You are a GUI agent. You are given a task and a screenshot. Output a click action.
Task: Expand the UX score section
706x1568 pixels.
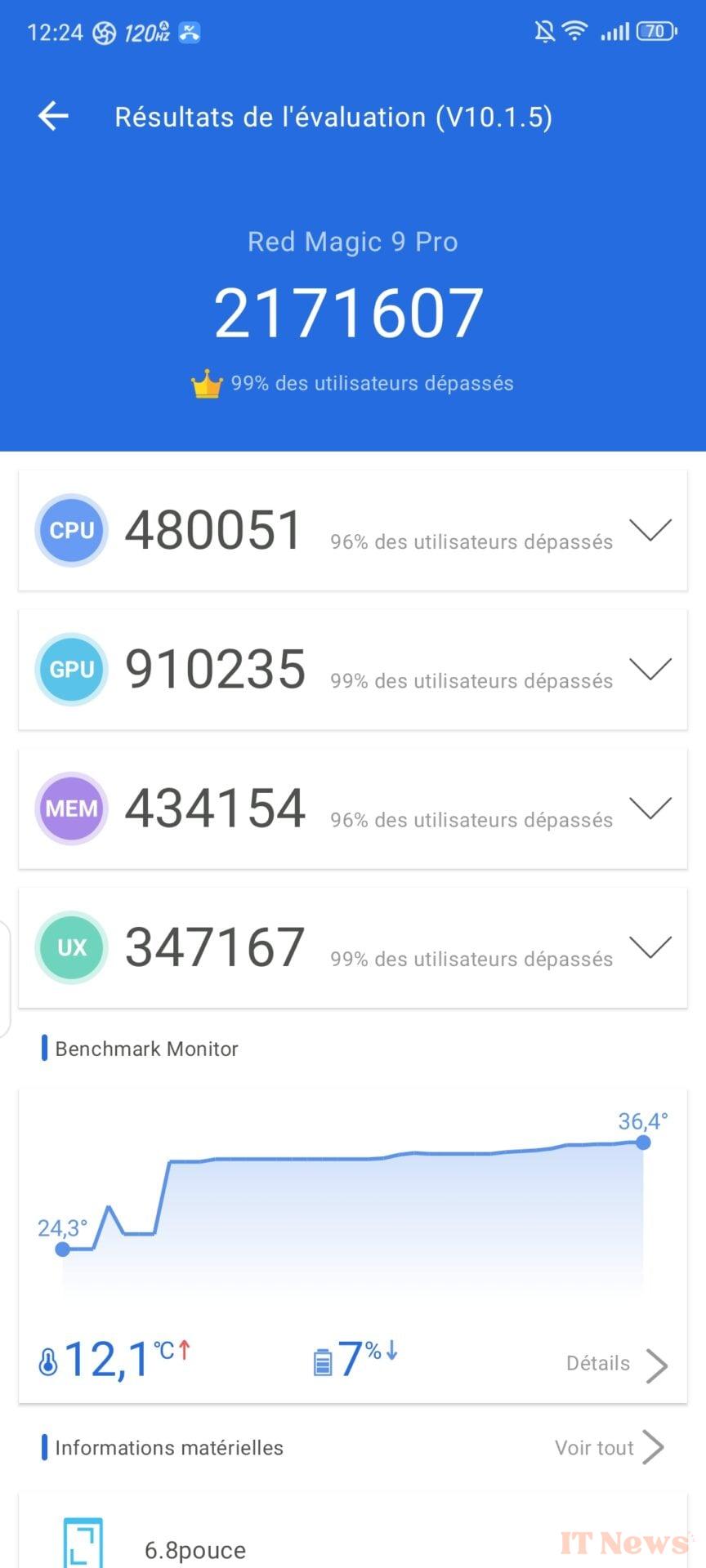pyautogui.click(x=650, y=947)
